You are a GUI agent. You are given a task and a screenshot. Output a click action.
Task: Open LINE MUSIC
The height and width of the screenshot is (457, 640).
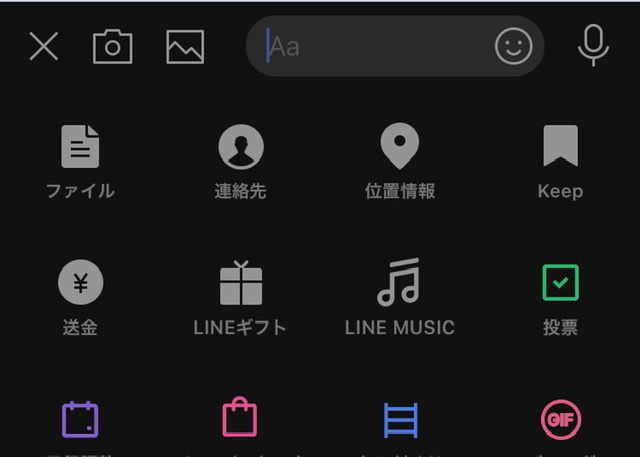(399, 297)
